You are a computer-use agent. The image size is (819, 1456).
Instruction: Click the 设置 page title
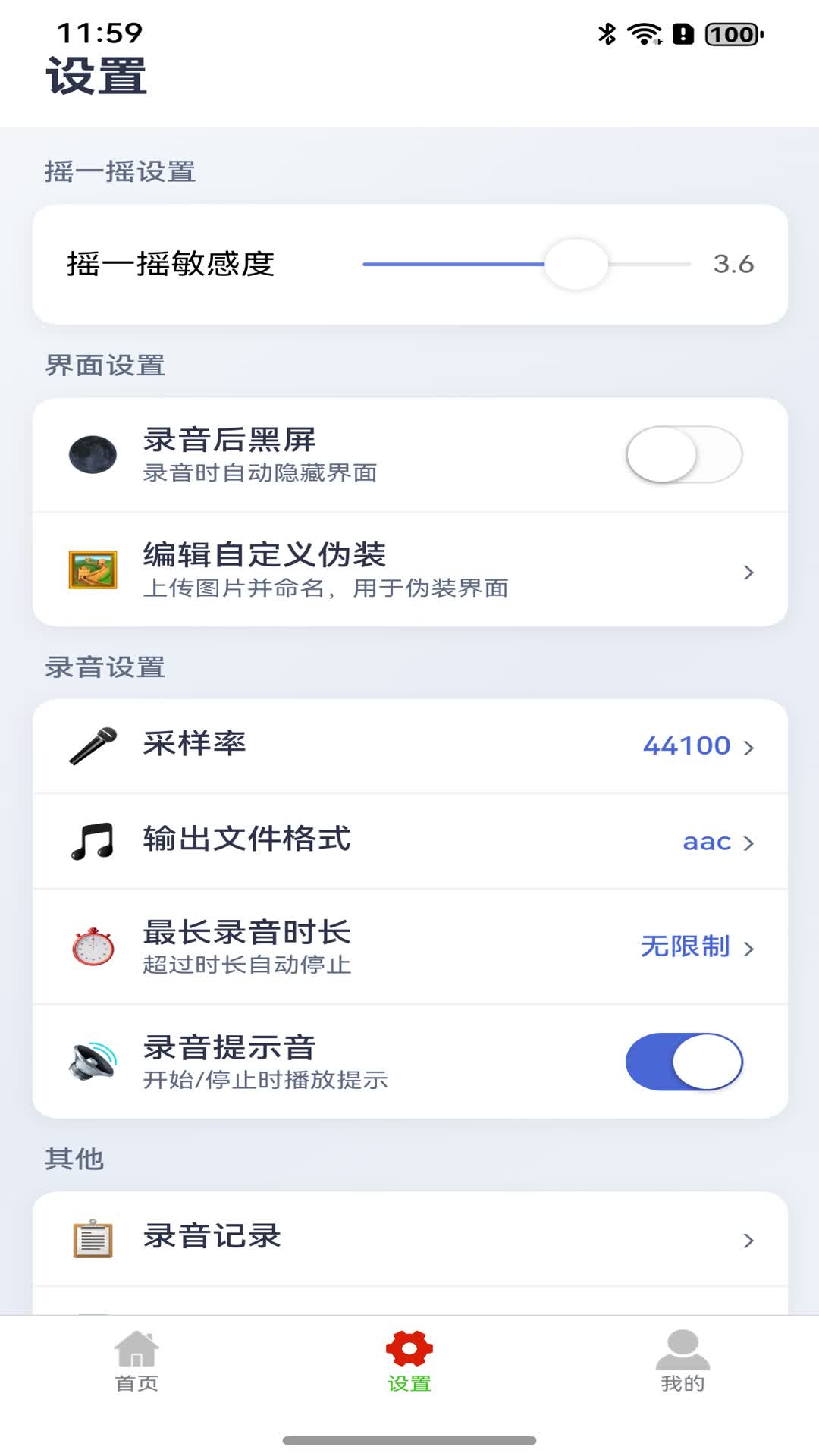96,75
